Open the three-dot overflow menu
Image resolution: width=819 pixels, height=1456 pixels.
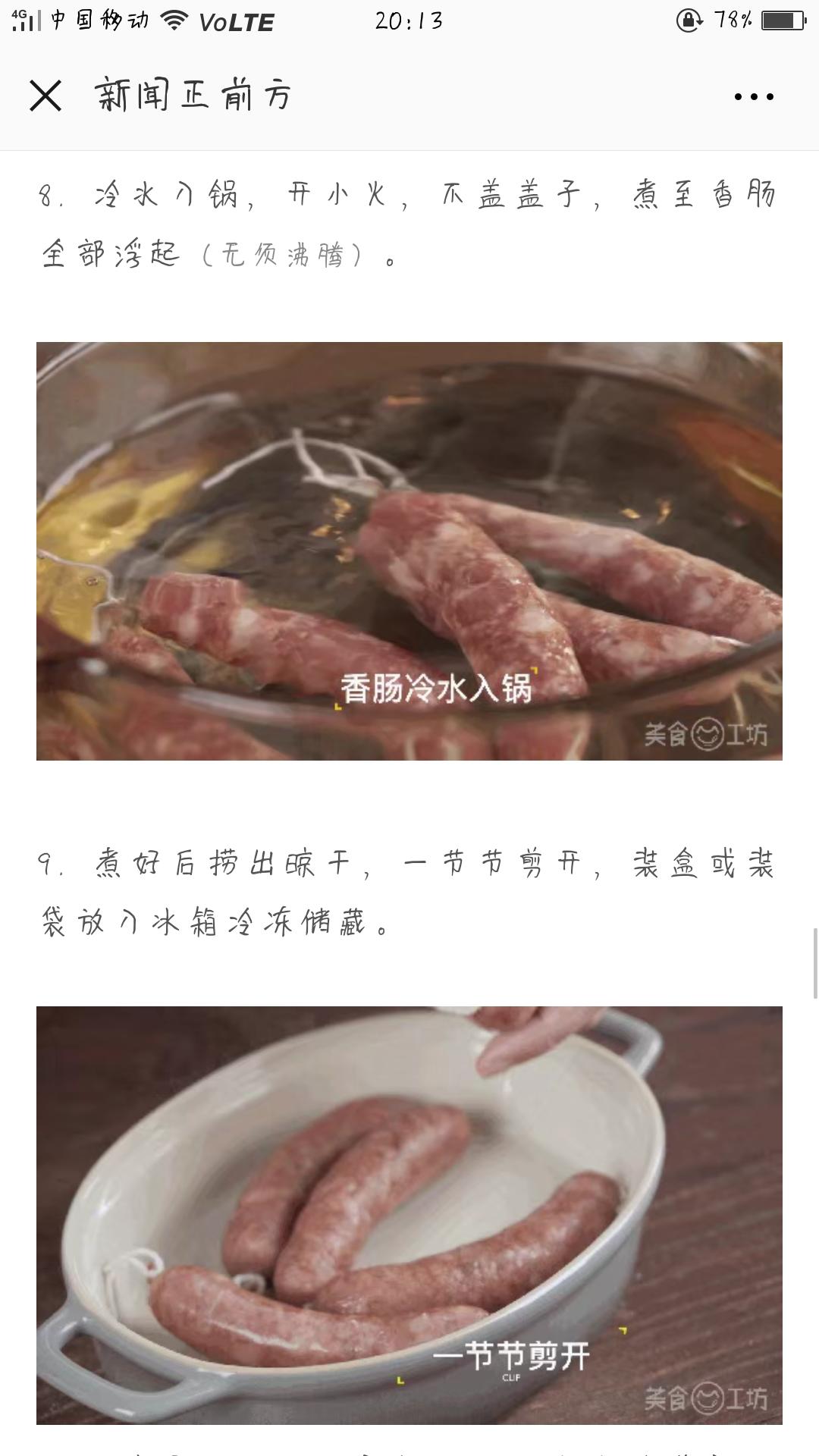click(x=754, y=96)
